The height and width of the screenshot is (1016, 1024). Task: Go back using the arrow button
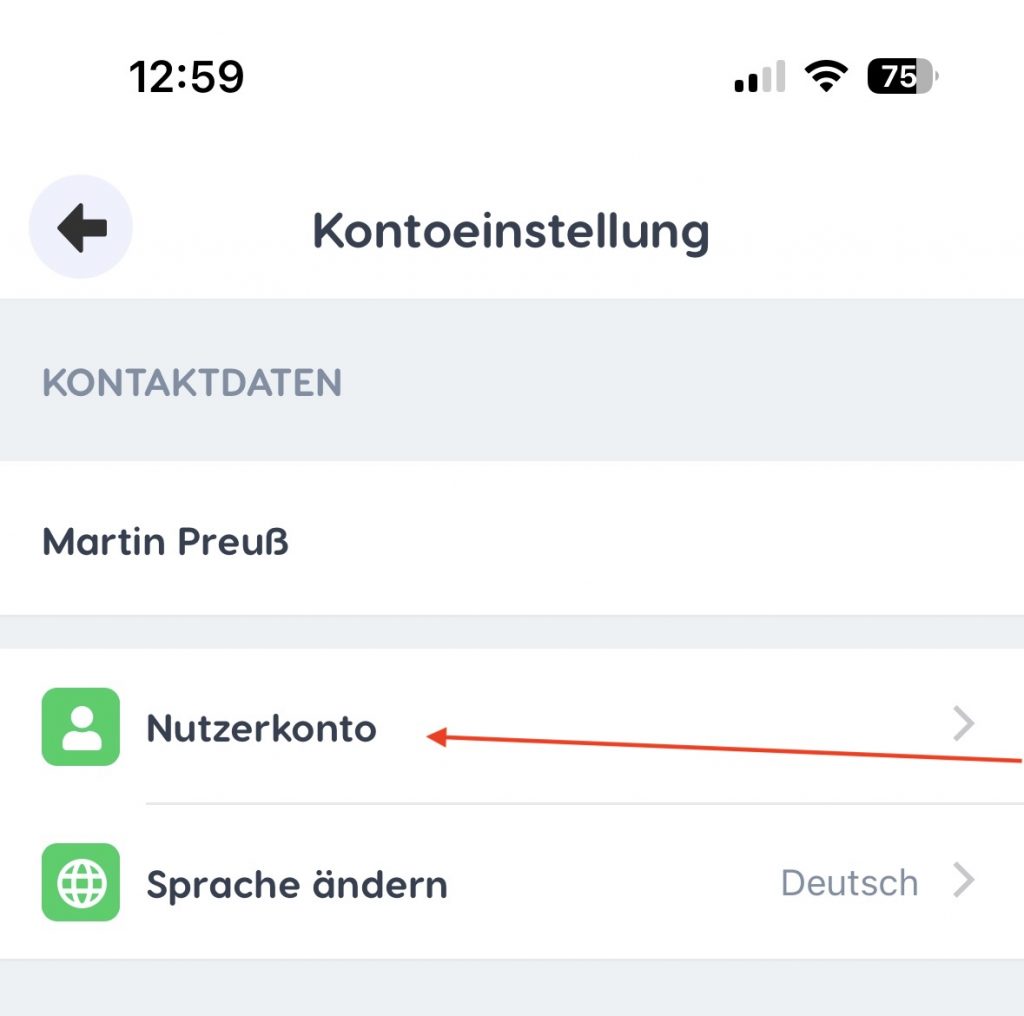(x=81, y=227)
